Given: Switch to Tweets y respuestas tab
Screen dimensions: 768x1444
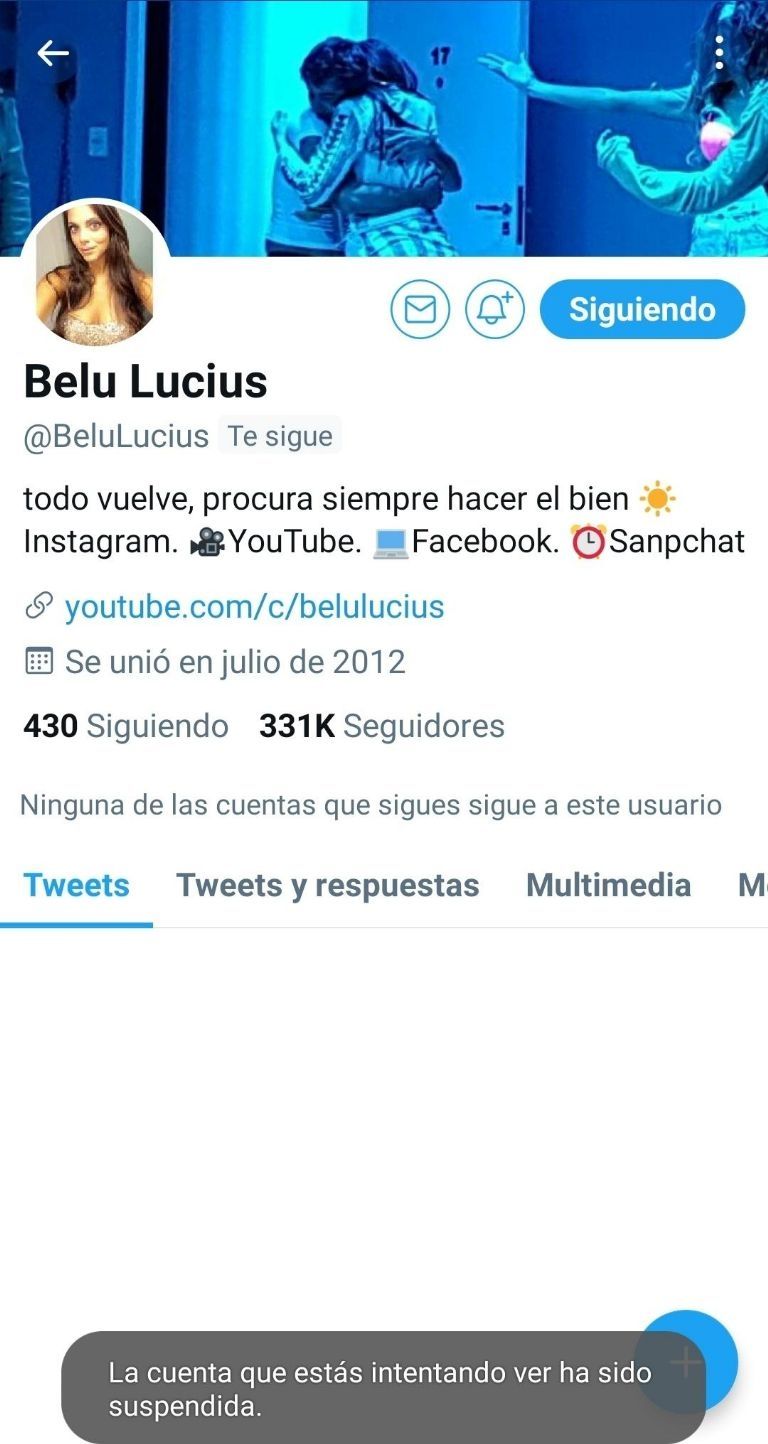Looking at the screenshot, I should click(x=328, y=885).
